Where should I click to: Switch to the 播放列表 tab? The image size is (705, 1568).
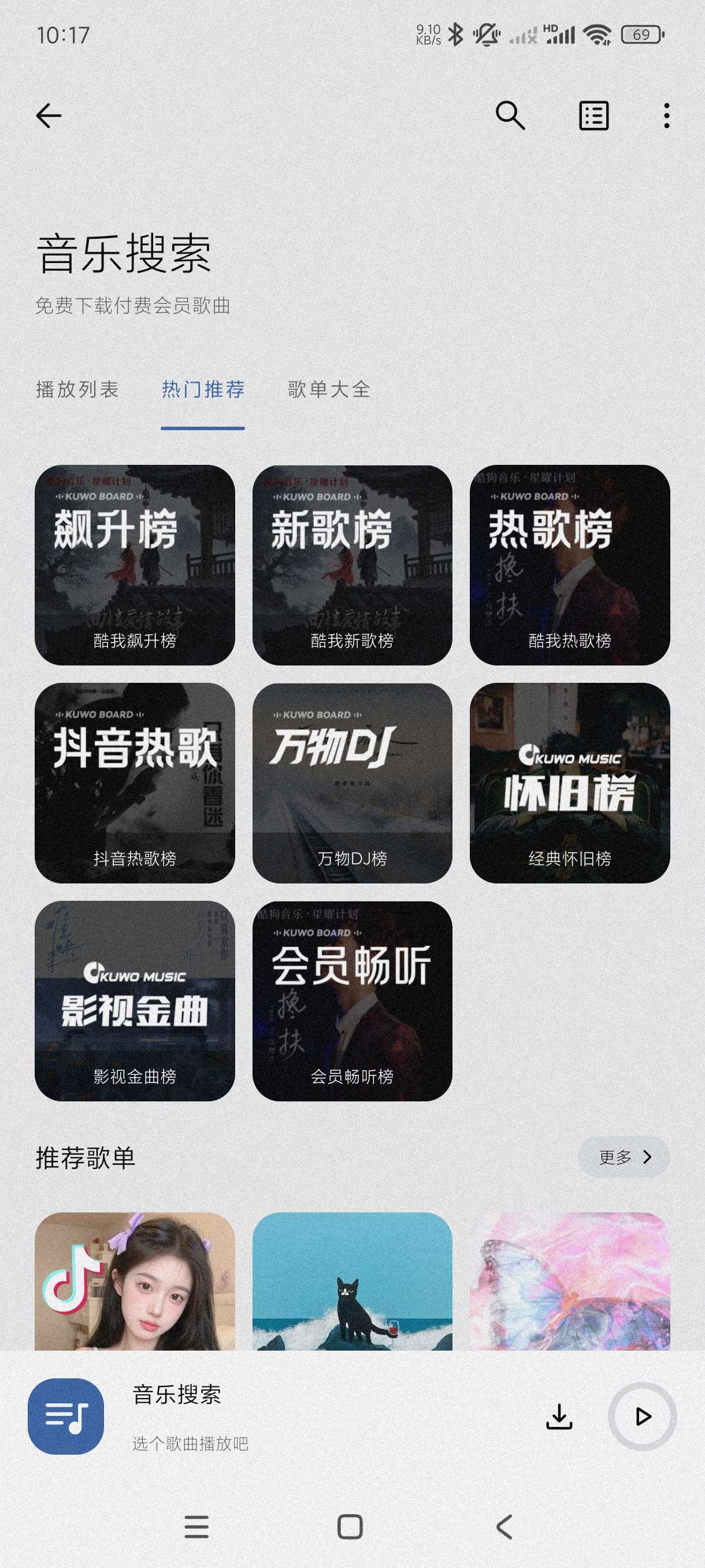tap(77, 390)
